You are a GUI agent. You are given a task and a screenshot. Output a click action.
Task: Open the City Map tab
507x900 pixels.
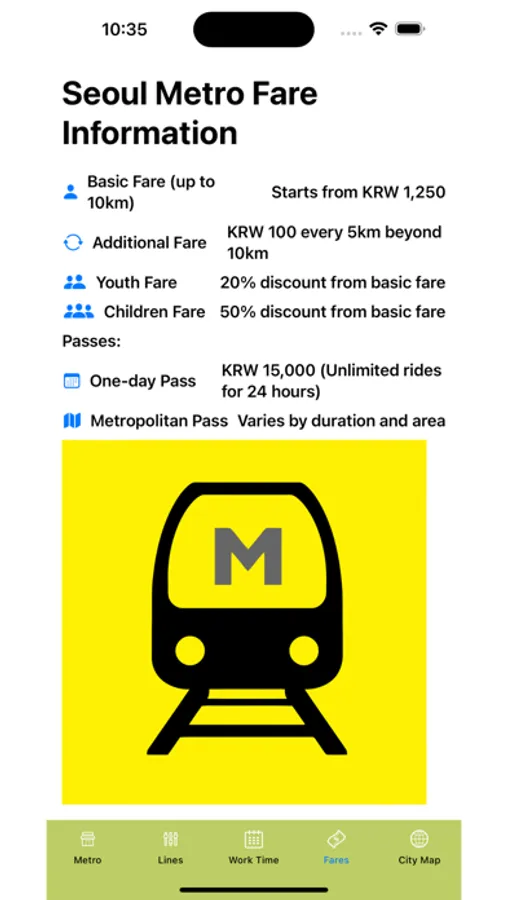coord(419,847)
